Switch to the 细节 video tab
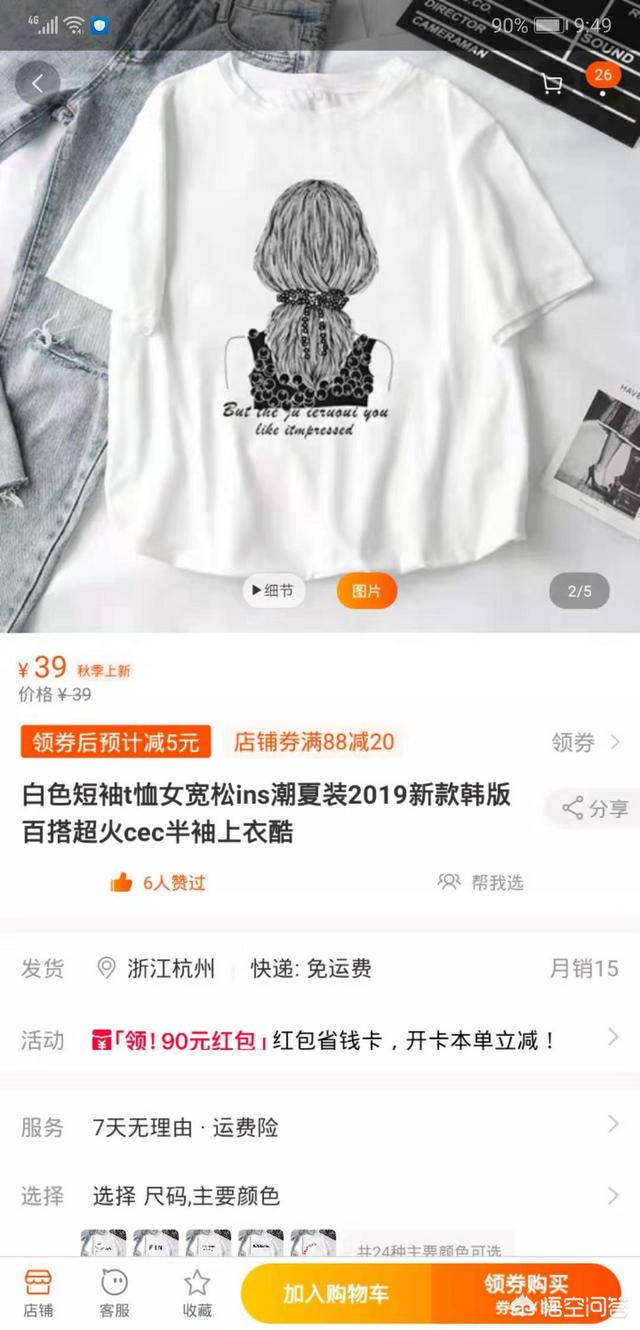This screenshot has width=640, height=1330. click(x=272, y=591)
